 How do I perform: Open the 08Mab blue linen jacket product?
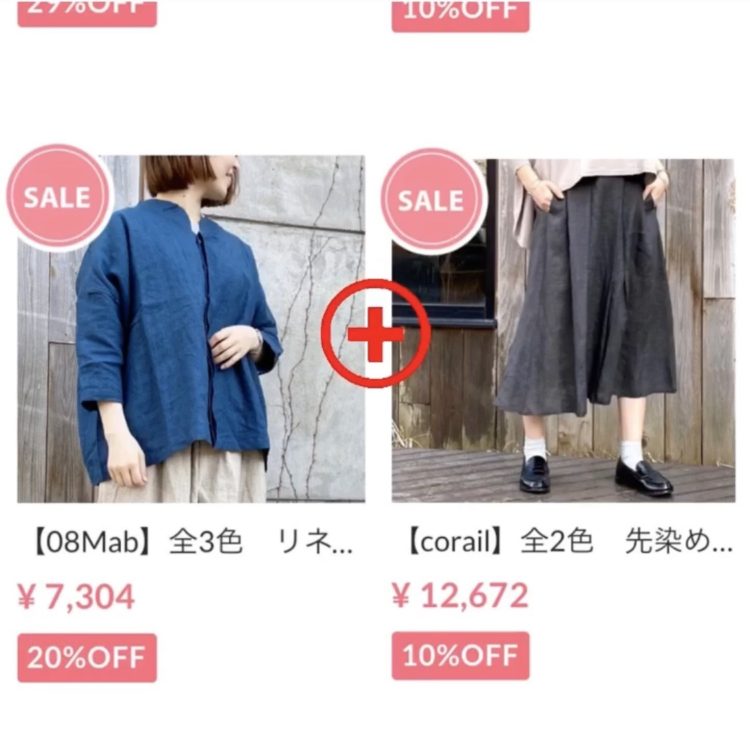click(190, 330)
